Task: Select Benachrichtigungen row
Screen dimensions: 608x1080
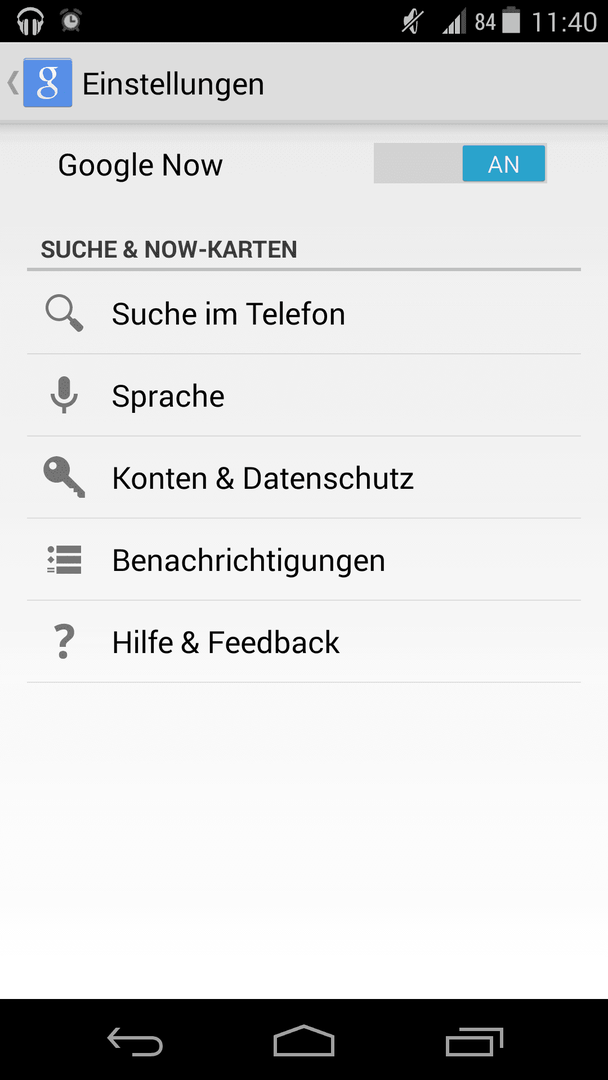Action: (304, 559)
